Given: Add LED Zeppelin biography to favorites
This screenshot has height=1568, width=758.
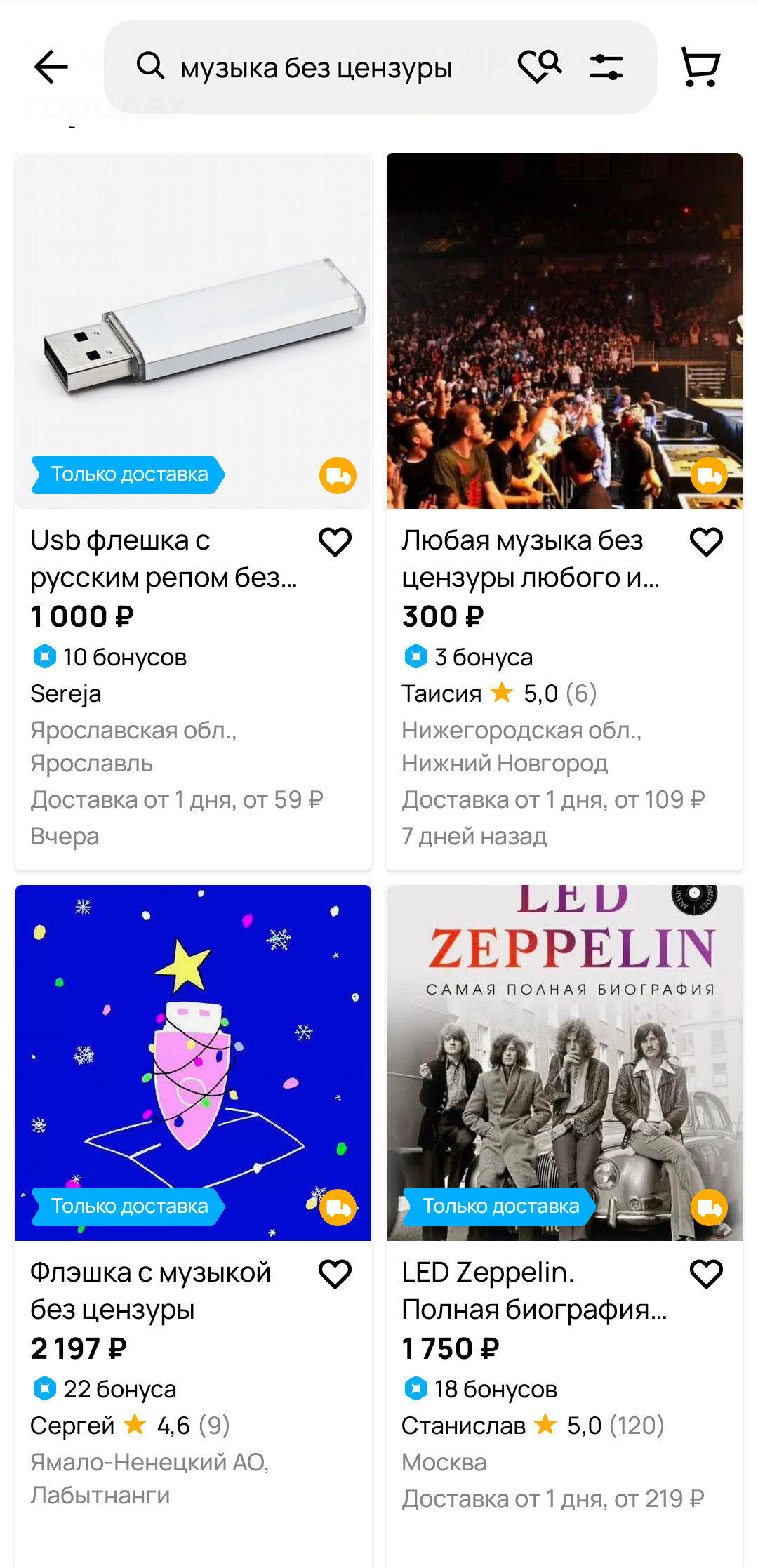Looking at the screenshot, I should [x=706, y=1274].
